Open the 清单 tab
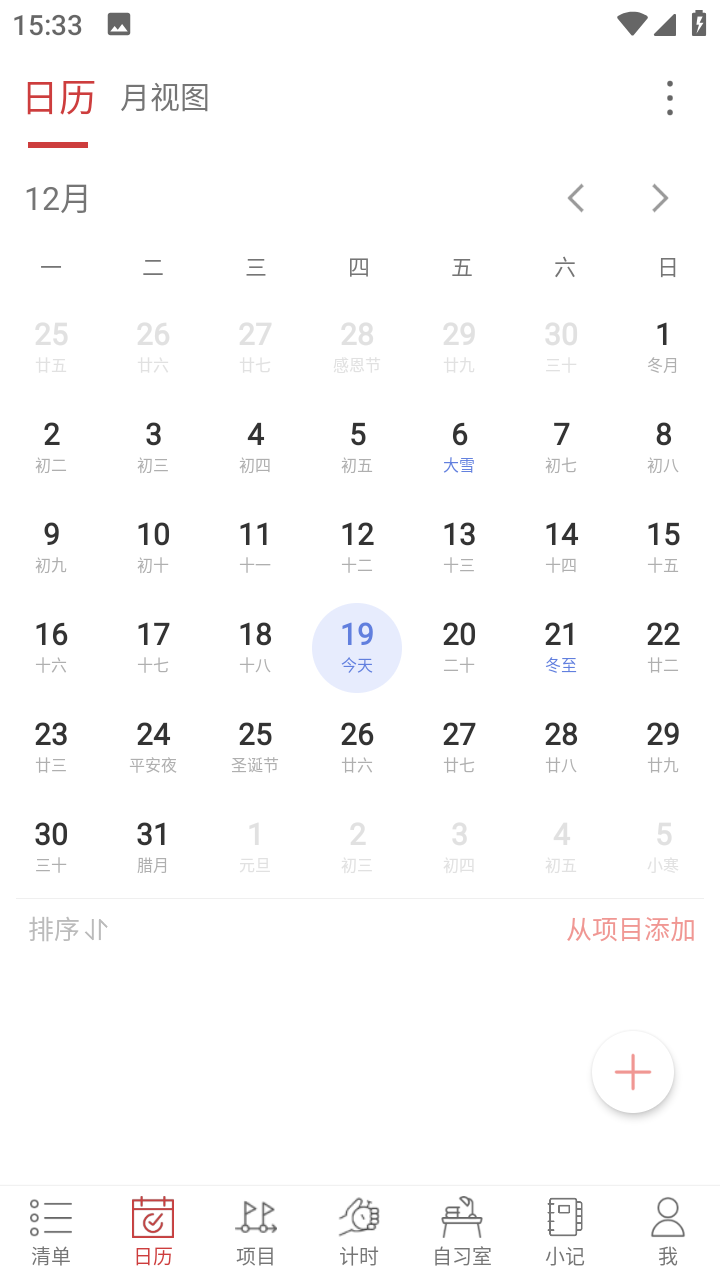Viewport: 720px width, 1280px height. [51, 1232]
